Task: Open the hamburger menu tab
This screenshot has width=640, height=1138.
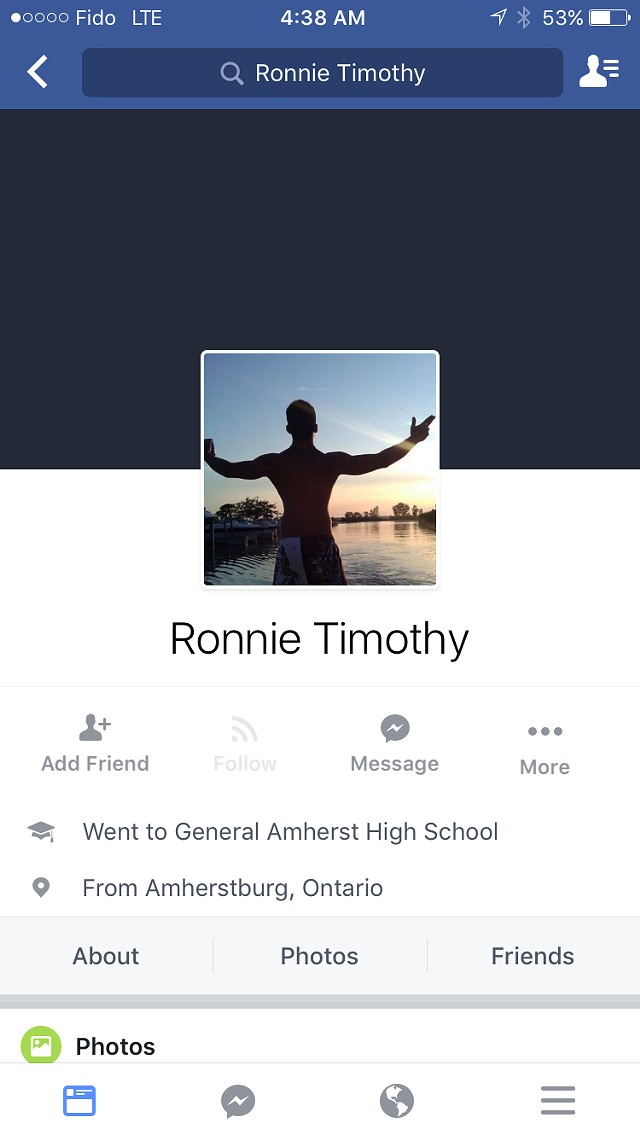Action: [x=558, y=1101]
